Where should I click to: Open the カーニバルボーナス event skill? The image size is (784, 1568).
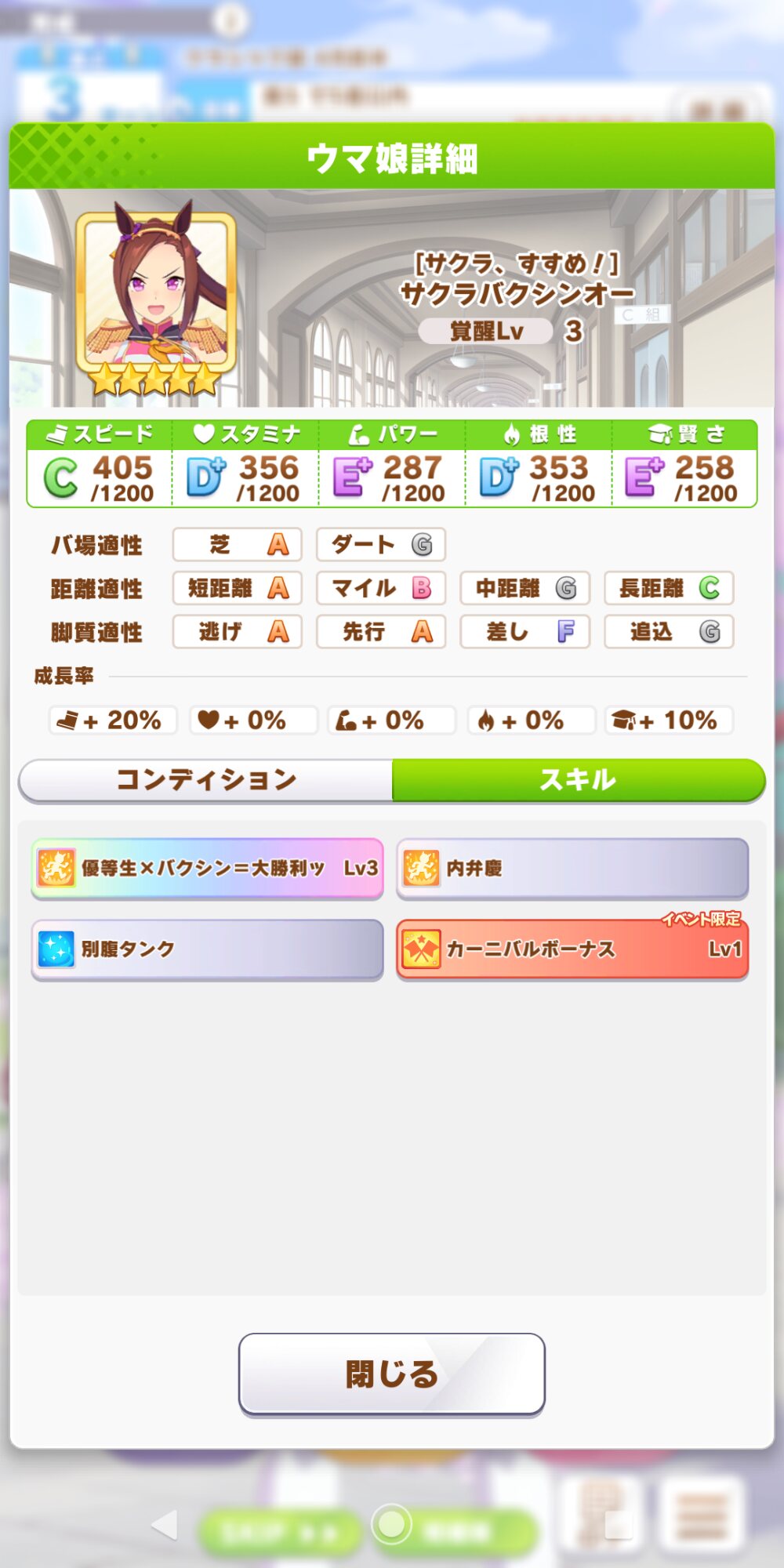(x=573, y=949)
